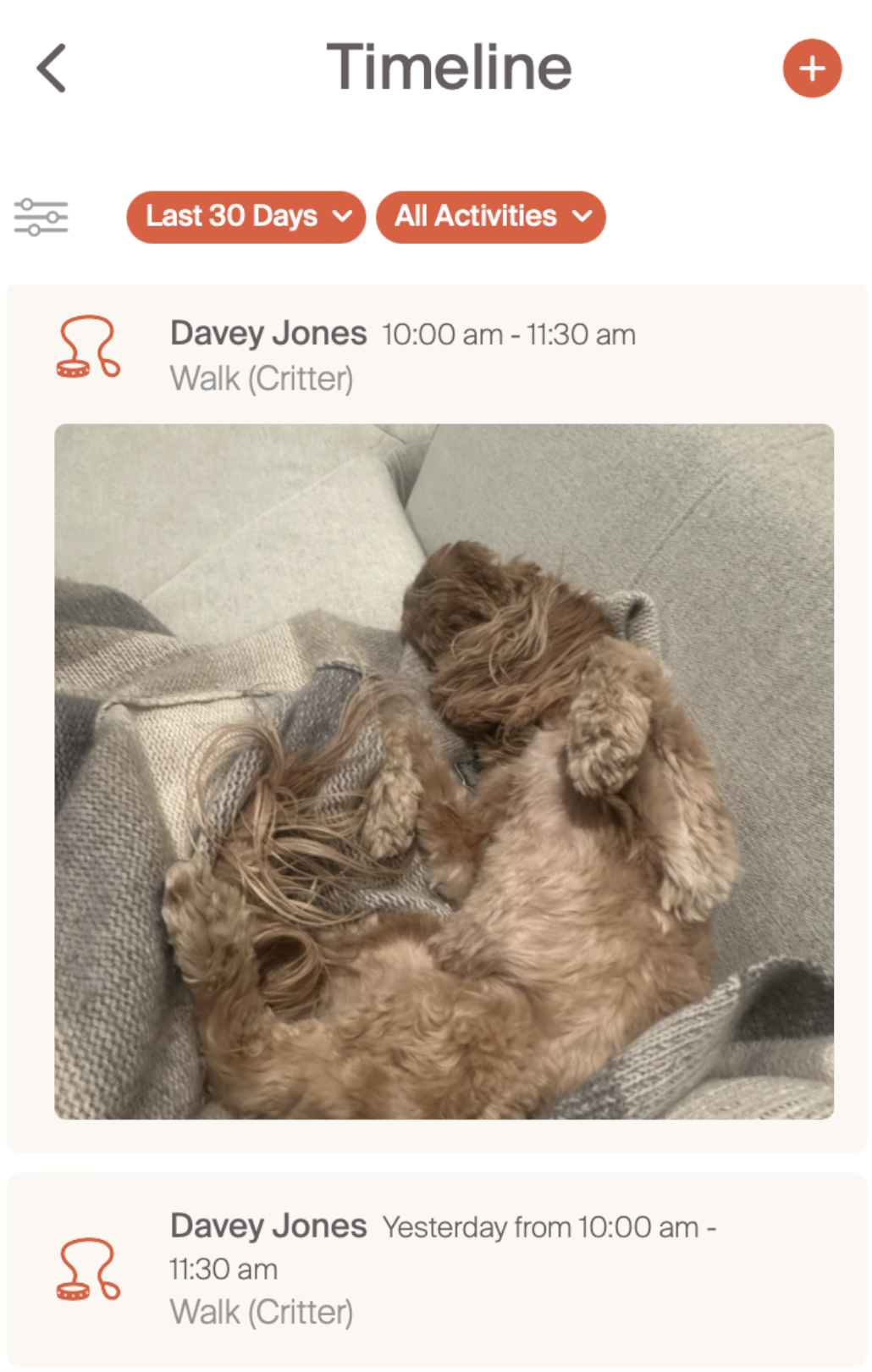Expand the Last 30 Days dropdown

click(246, 217)
